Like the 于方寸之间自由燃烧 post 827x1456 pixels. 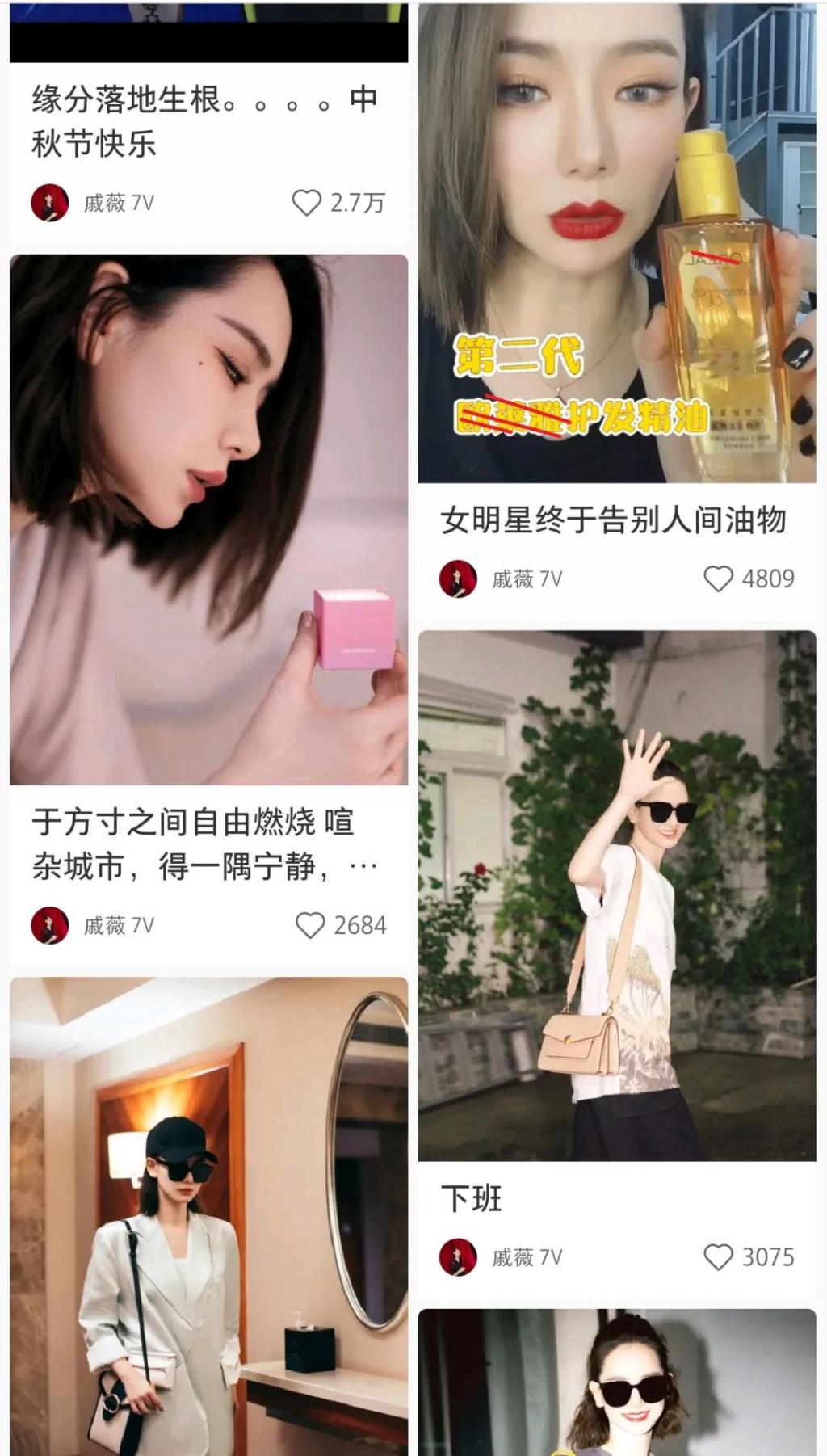click(310, 925)
